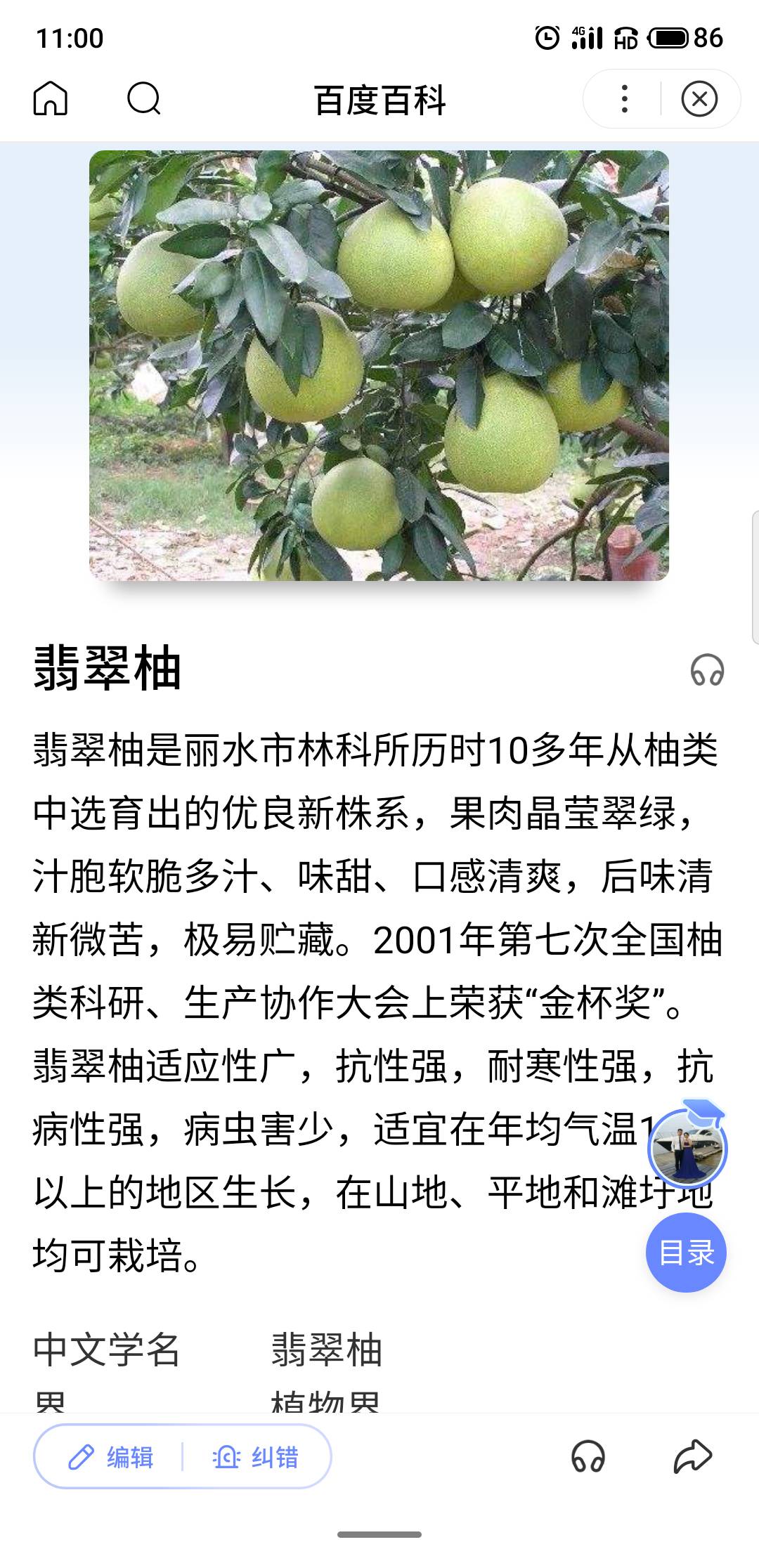Share this entry via arrow icon
759x1568 pixels.
click(x=693, y=1457)
